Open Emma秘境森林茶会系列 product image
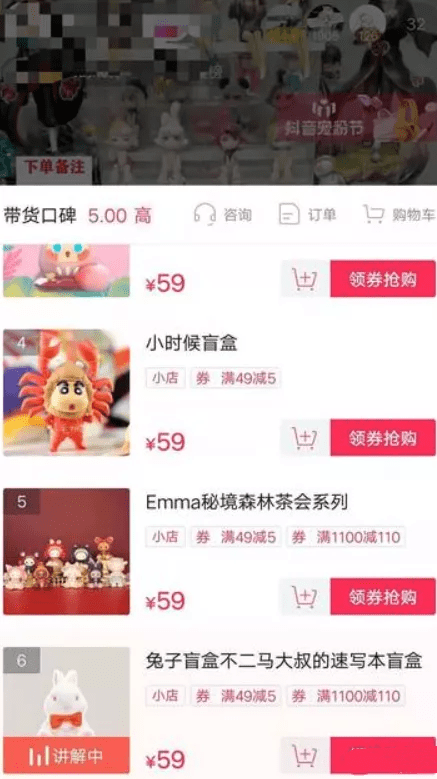Image resolution: width=437 pixels, height=779 pixels. [x=67, y=551]
